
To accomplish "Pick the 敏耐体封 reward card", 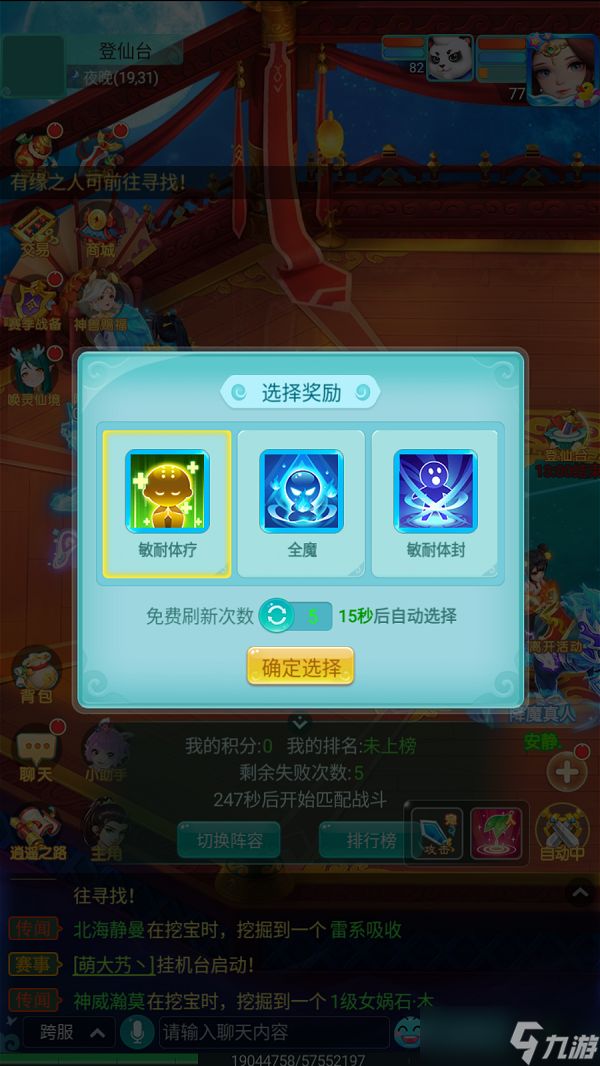I will pyautogui.click(x=435, y=503).
